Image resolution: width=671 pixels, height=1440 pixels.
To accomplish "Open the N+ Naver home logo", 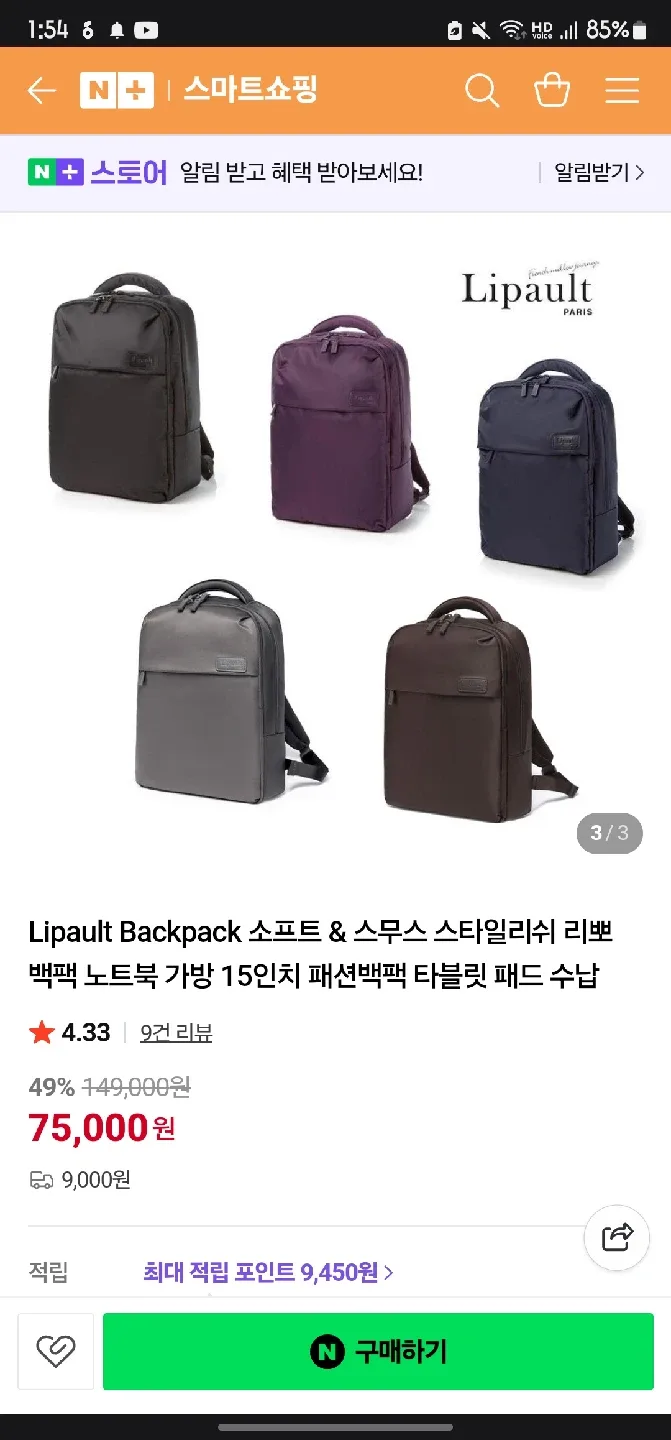I will tap(116, 91).
